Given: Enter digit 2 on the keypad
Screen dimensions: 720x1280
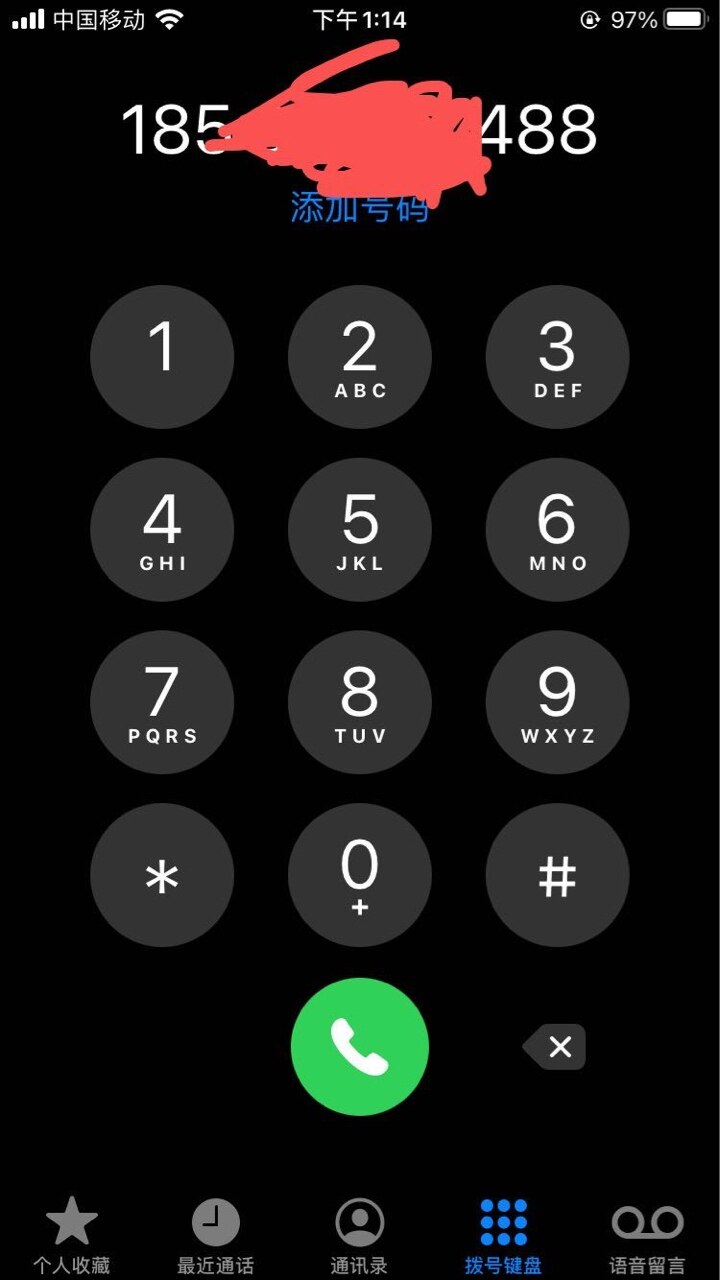Looking at the screenshot, I should (x=360, y=357).
